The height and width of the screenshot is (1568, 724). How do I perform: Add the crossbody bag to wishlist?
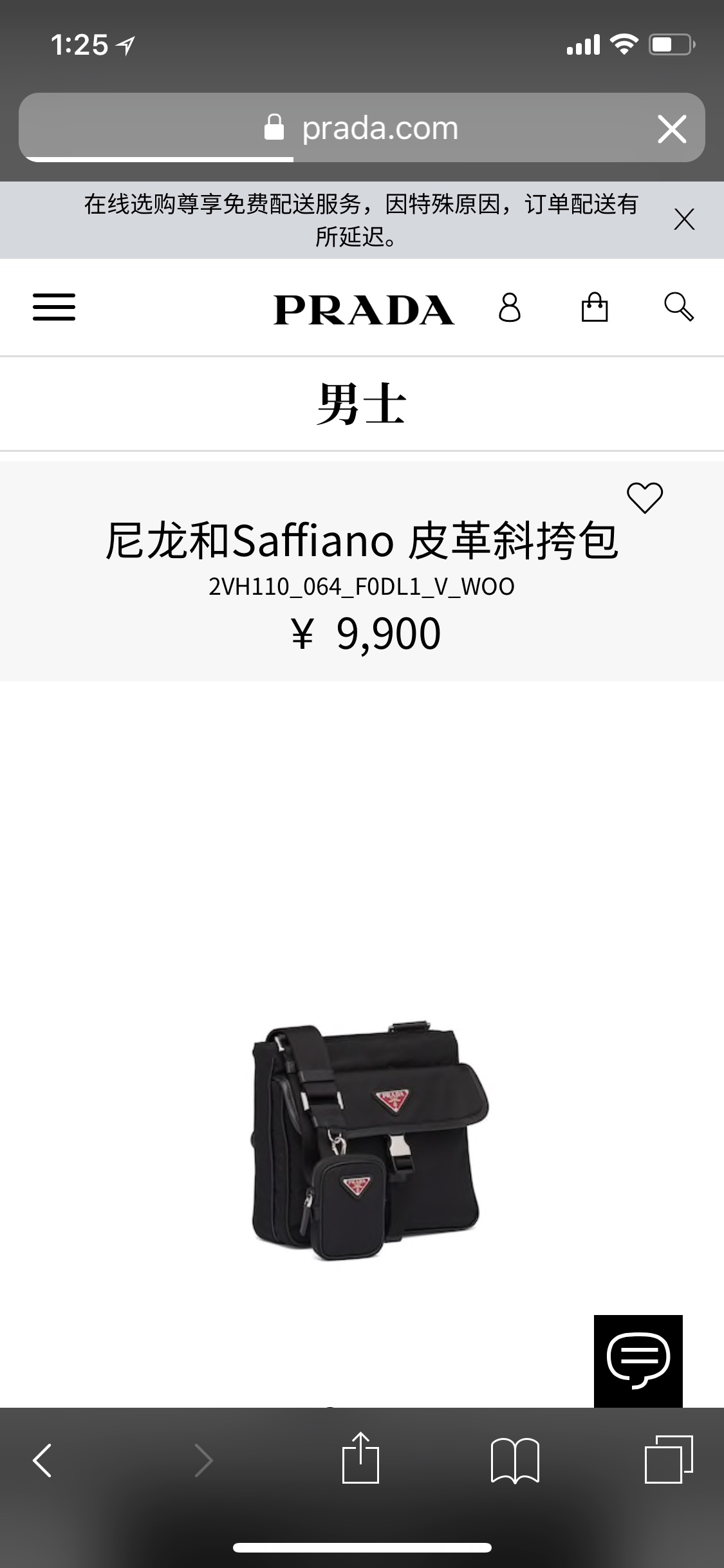tap(645, 498)
